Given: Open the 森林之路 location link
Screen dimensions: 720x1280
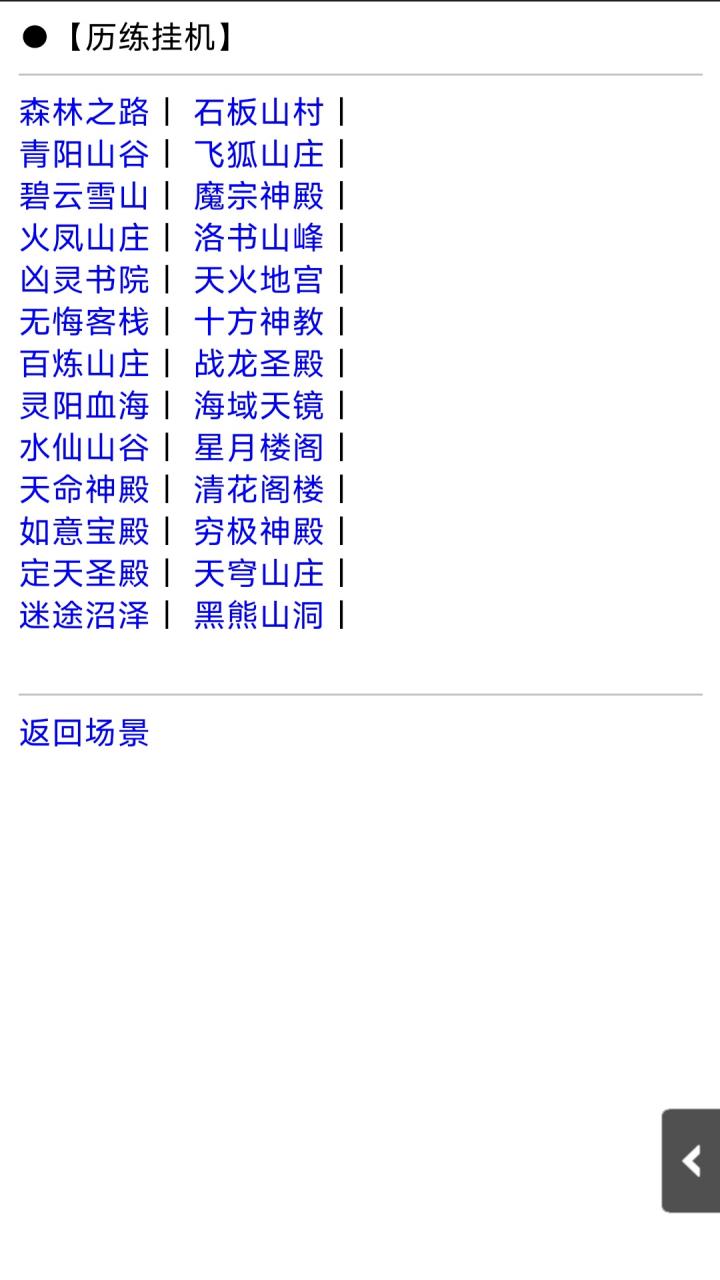Looking at the screenshot, I should 83,113.
